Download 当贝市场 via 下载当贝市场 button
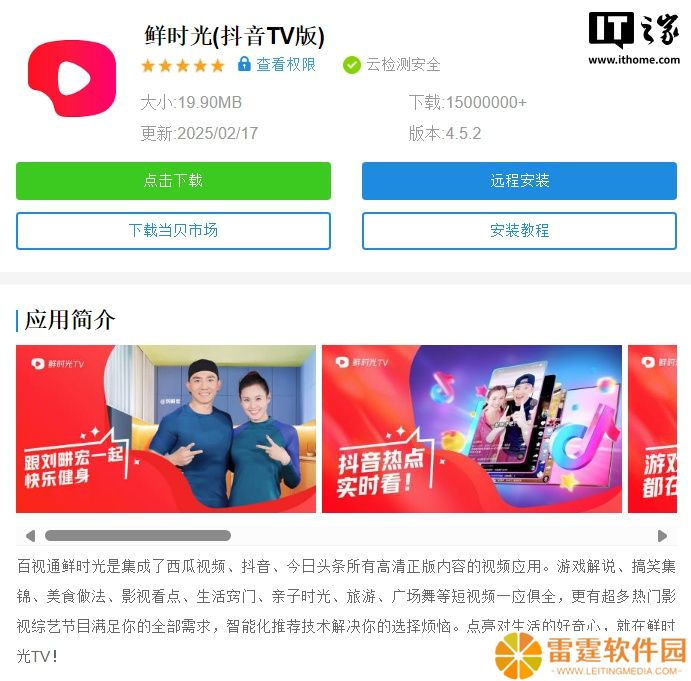Image resolution: width=691 pixels, height=681 pixels. click(173, 230)
